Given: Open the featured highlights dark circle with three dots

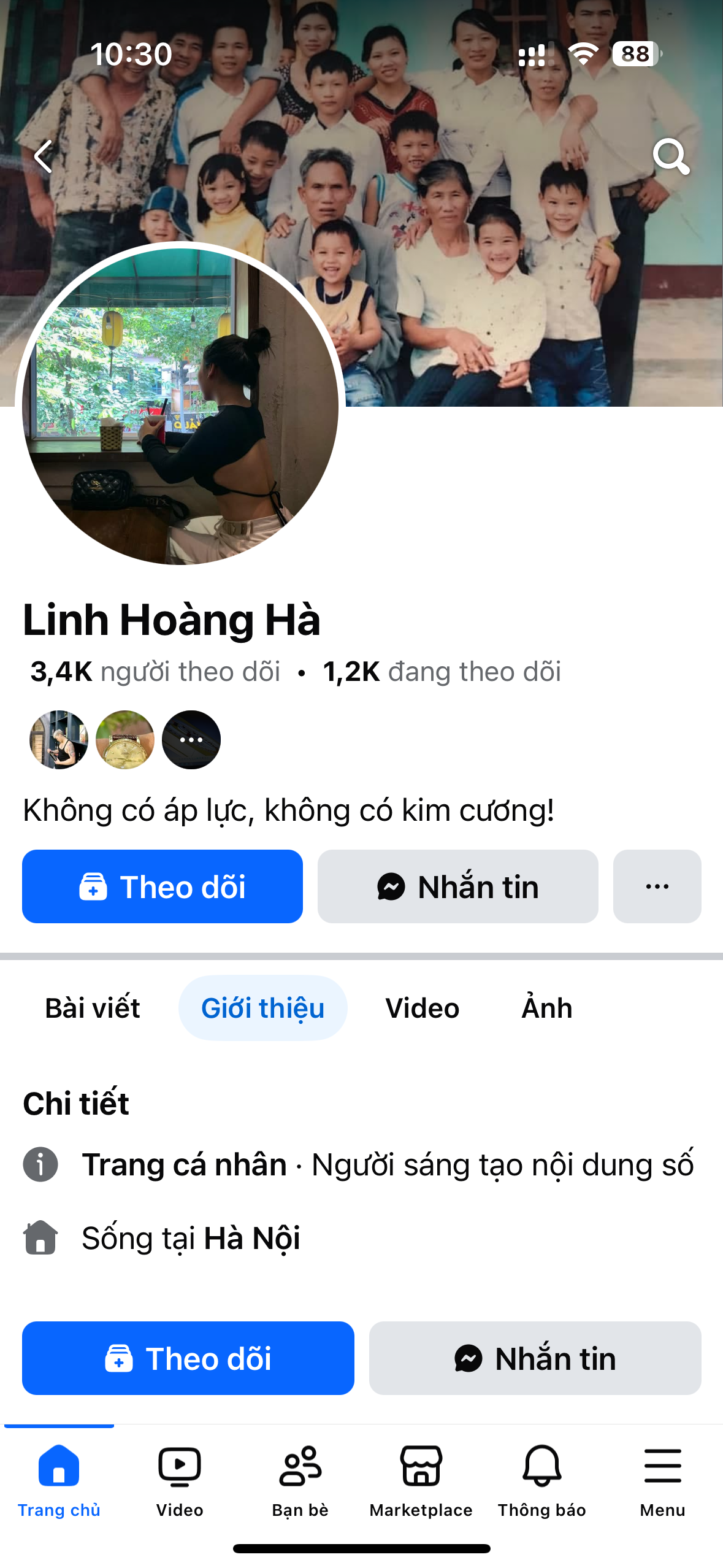Looking at the screenshot, I should point(191,740).
